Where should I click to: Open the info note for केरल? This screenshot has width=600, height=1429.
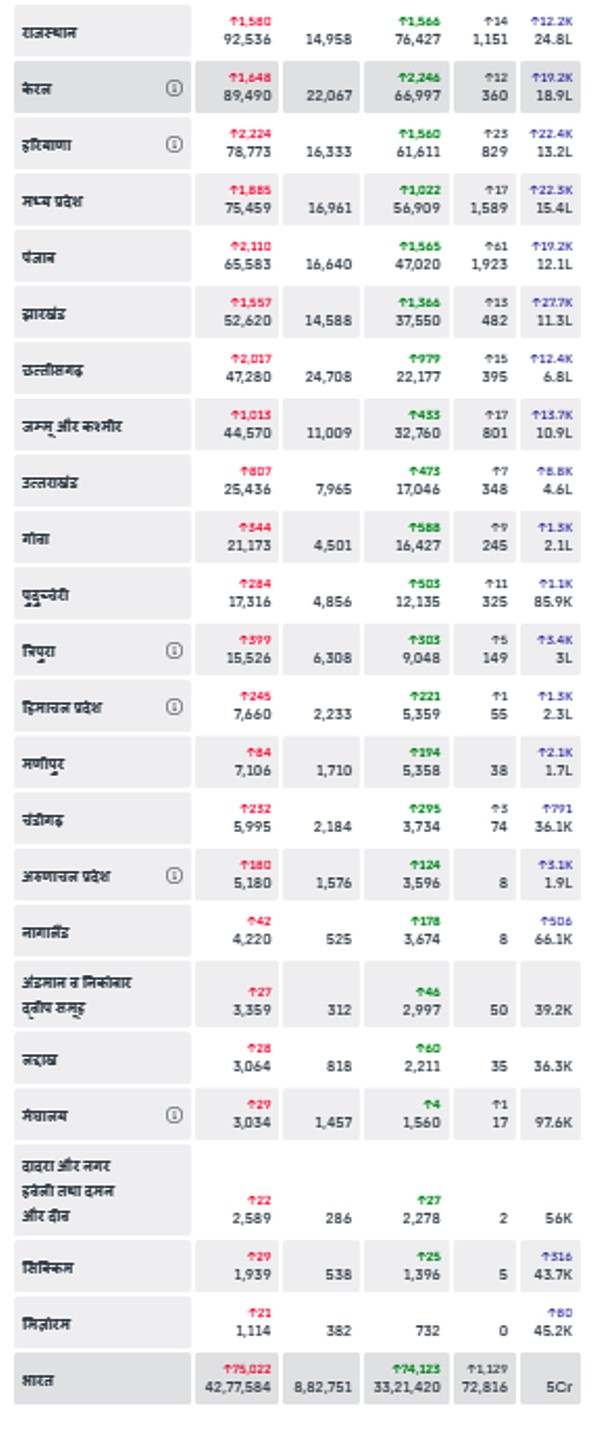(x=174, y=88)
